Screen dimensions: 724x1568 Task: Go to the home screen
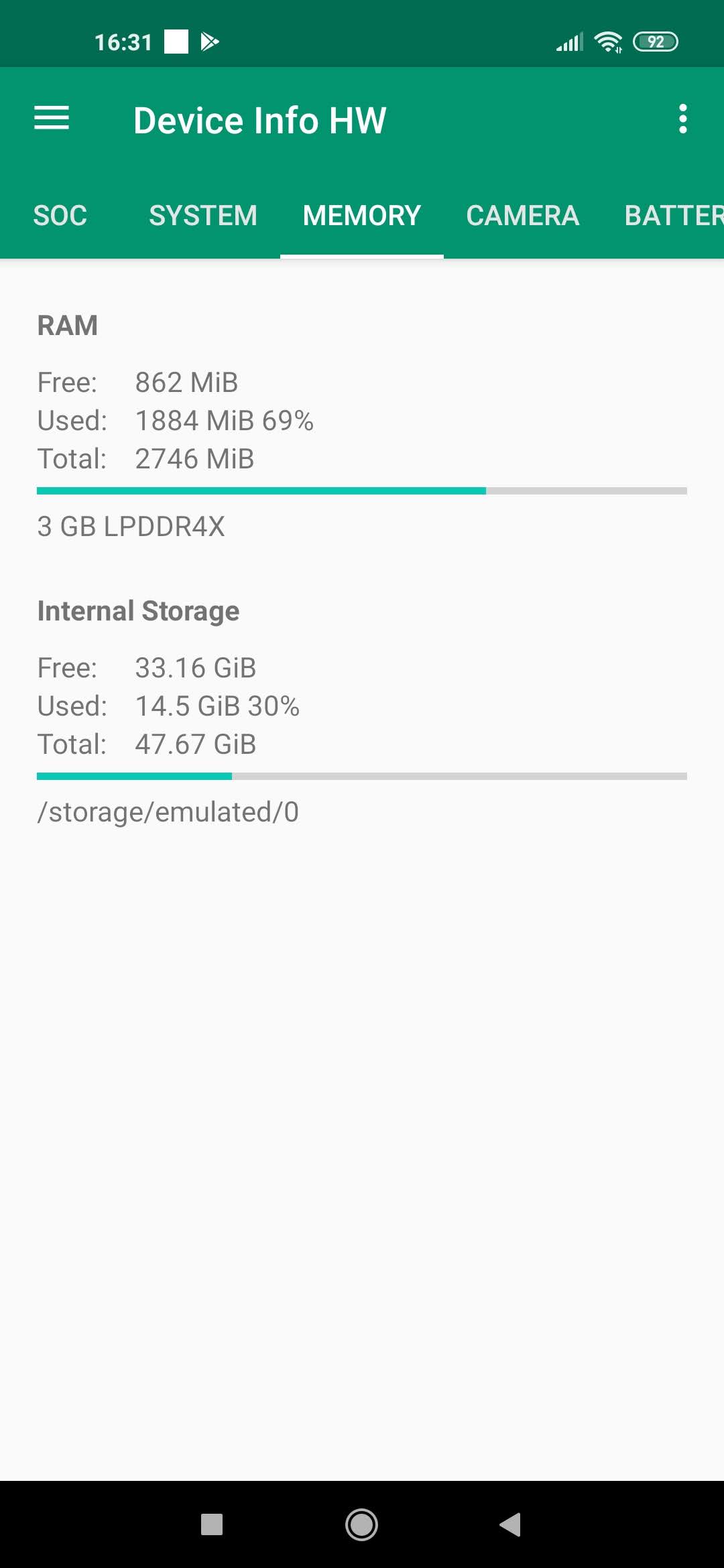coord(361,1524)
